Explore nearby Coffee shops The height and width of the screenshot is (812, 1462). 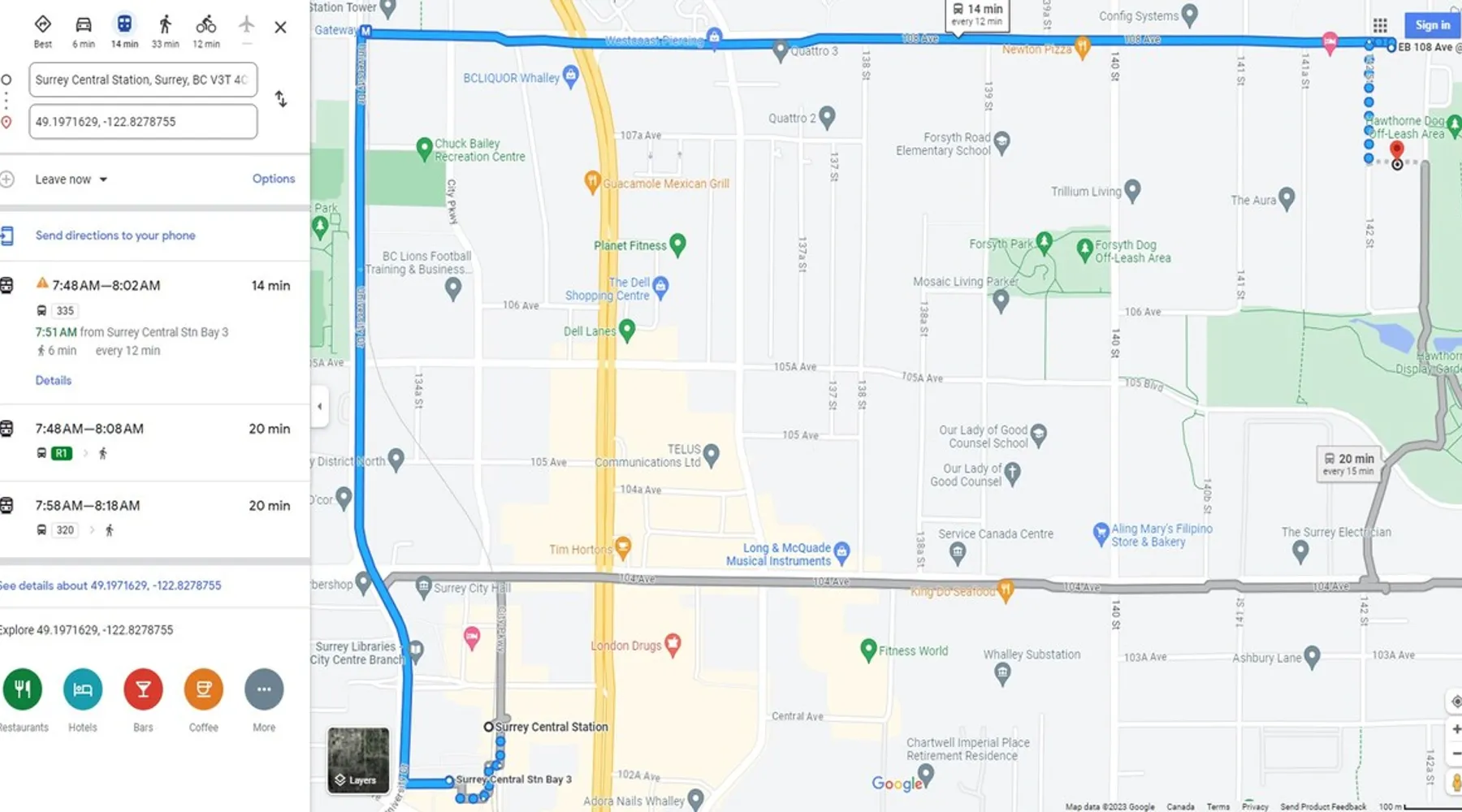(x=203, y=690)
